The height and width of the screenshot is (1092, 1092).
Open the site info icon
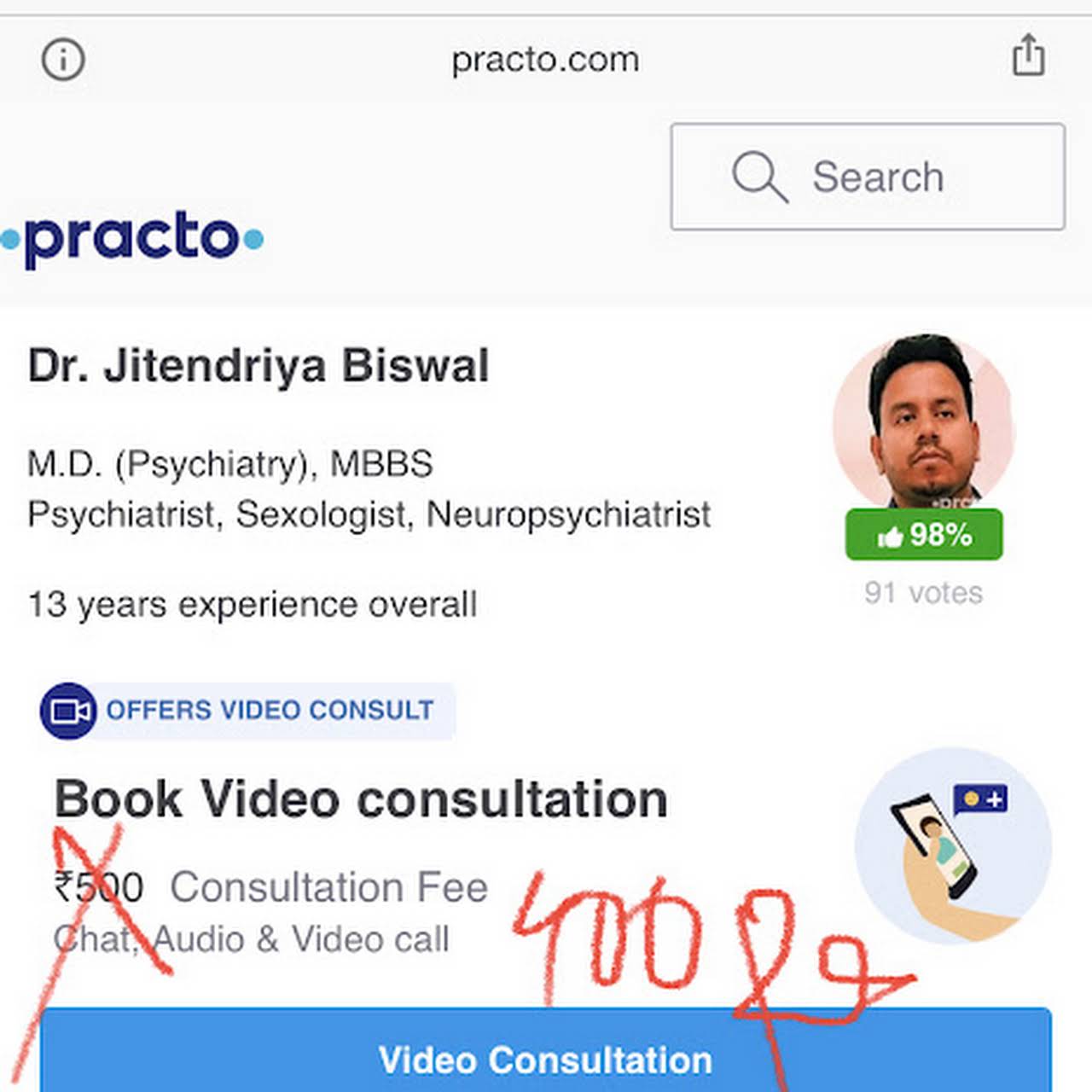(63, 60)
